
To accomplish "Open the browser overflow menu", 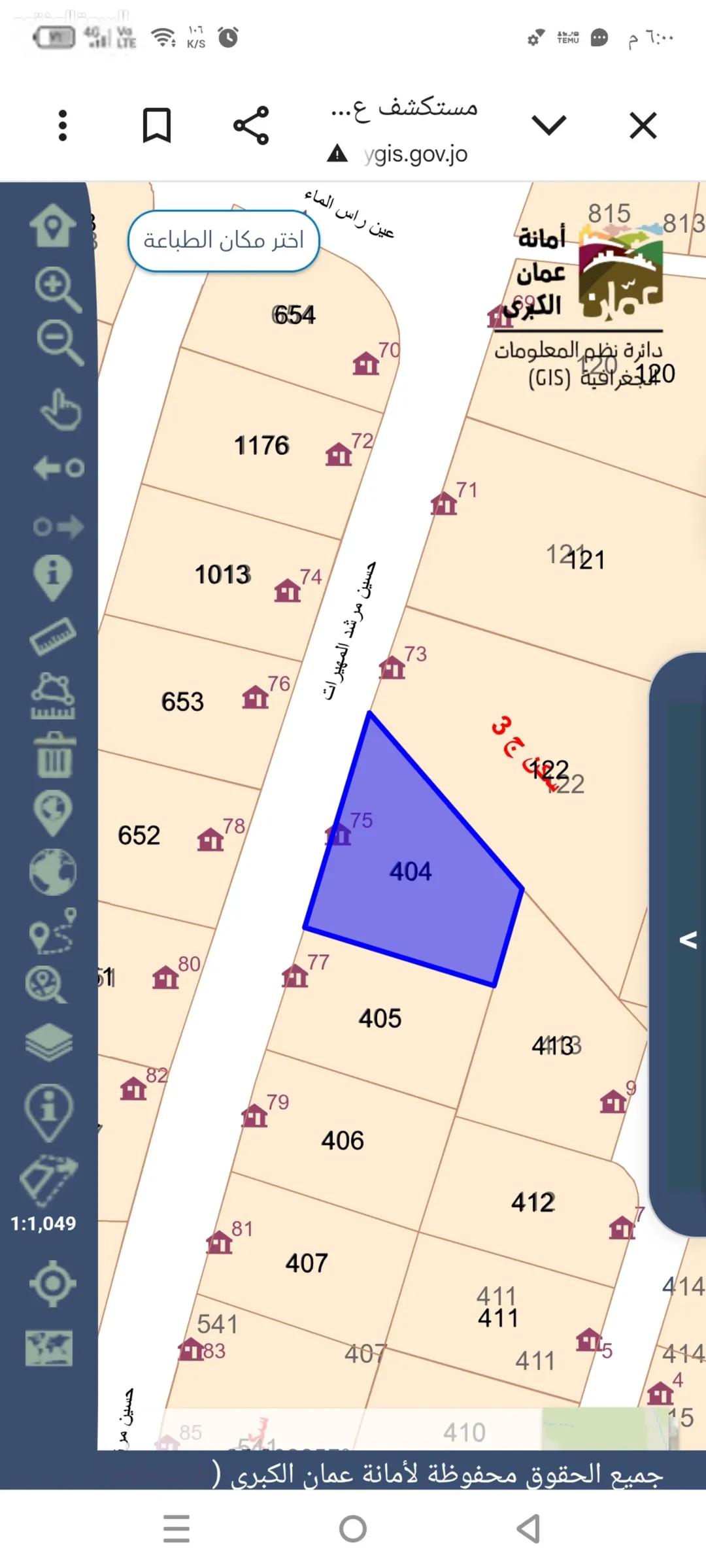I will click(63, 125).
